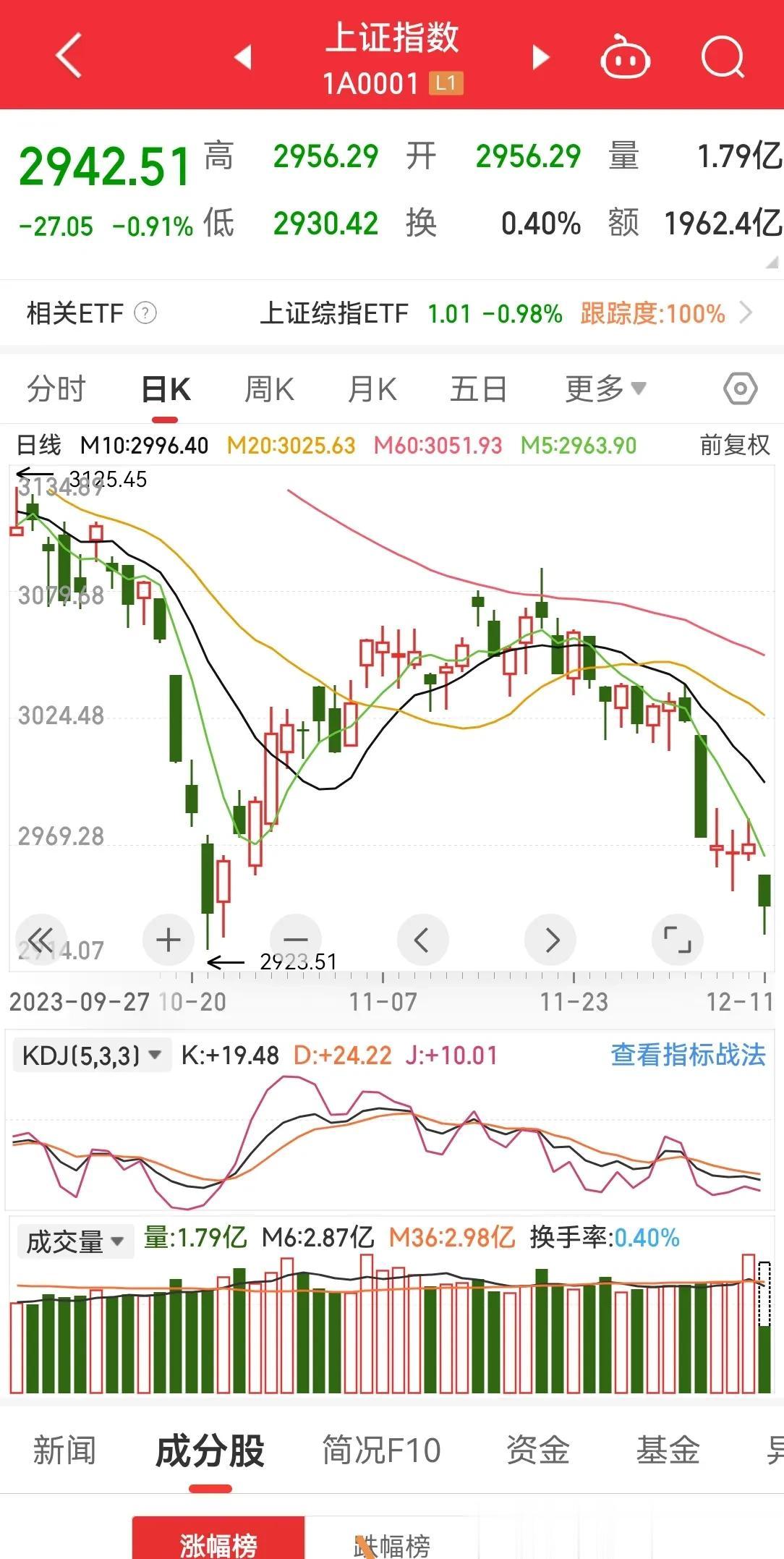Change the 前复权 adjustment setting
This screenshot has width=784, height=1559.
tap(735, 445)
